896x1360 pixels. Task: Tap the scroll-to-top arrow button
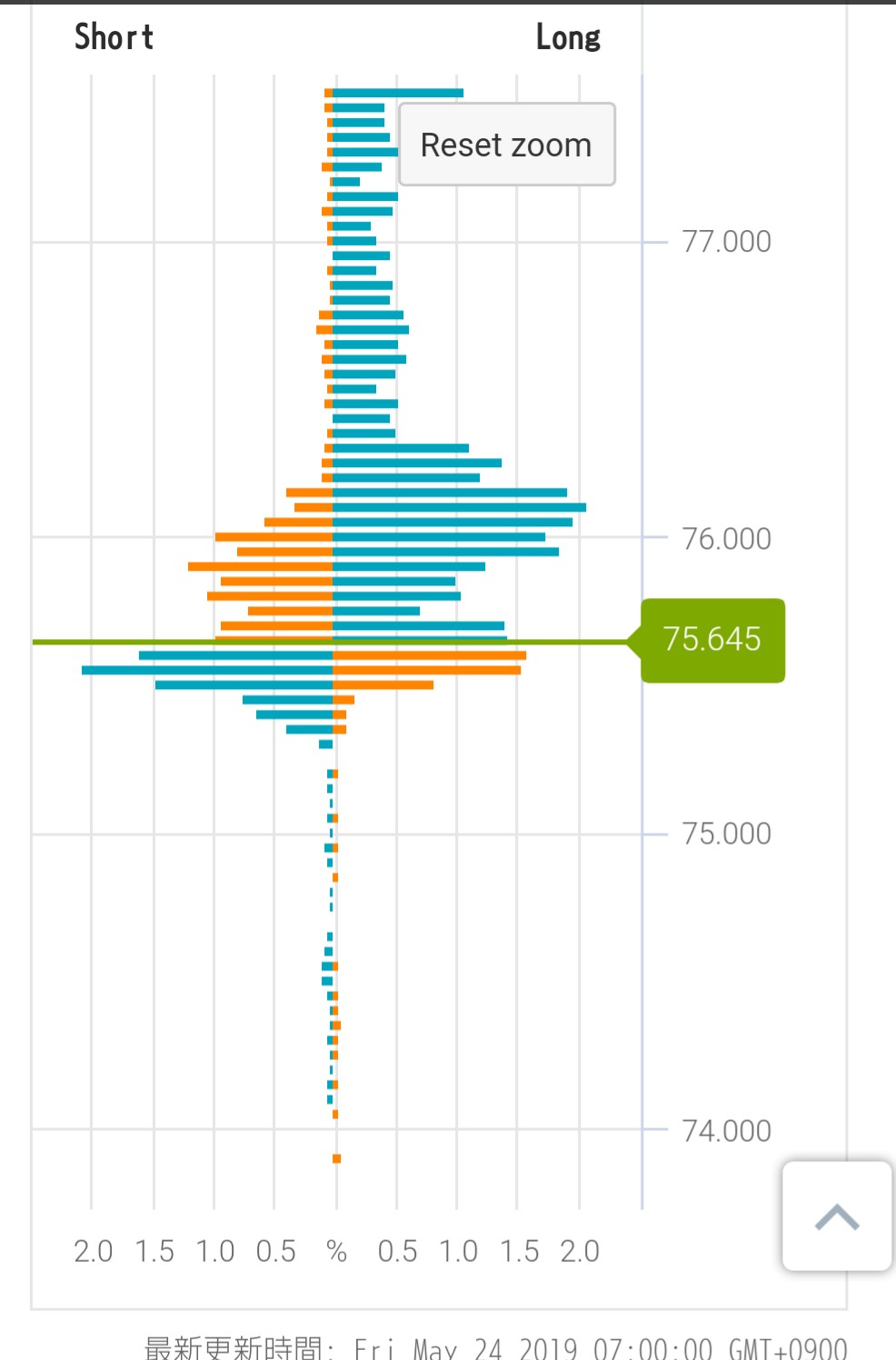(x=837, y=1216)
